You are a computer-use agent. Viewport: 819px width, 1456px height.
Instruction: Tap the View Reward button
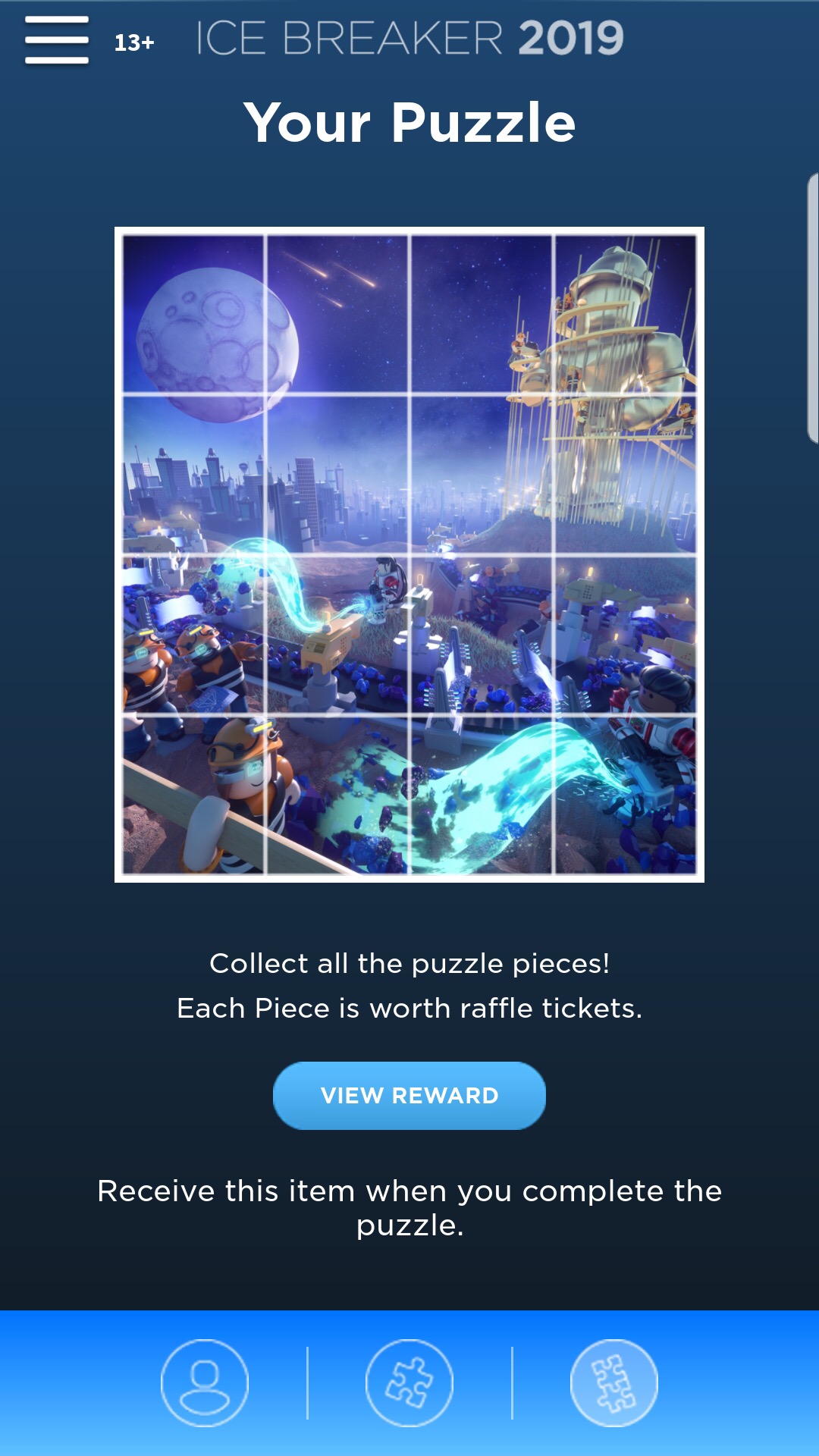click(409, 1095)
